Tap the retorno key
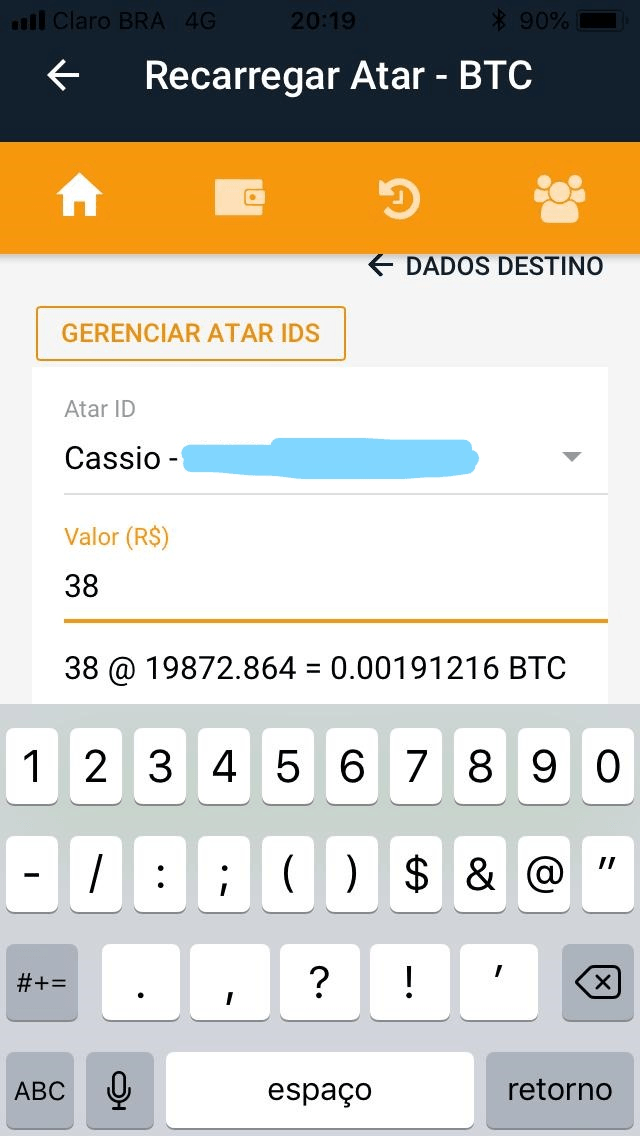 [x=560, y=1090]
